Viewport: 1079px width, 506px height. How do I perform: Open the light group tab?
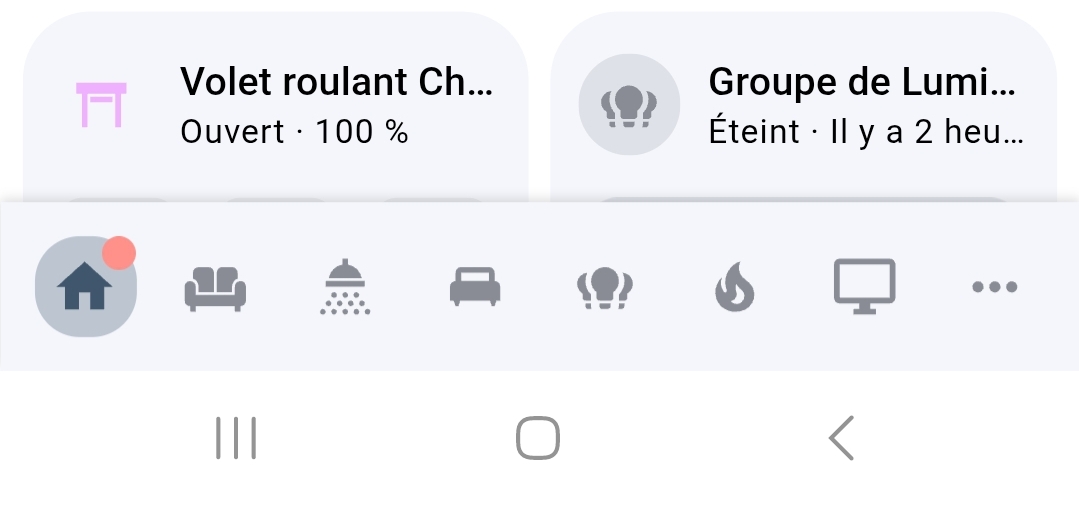[605, 288]
